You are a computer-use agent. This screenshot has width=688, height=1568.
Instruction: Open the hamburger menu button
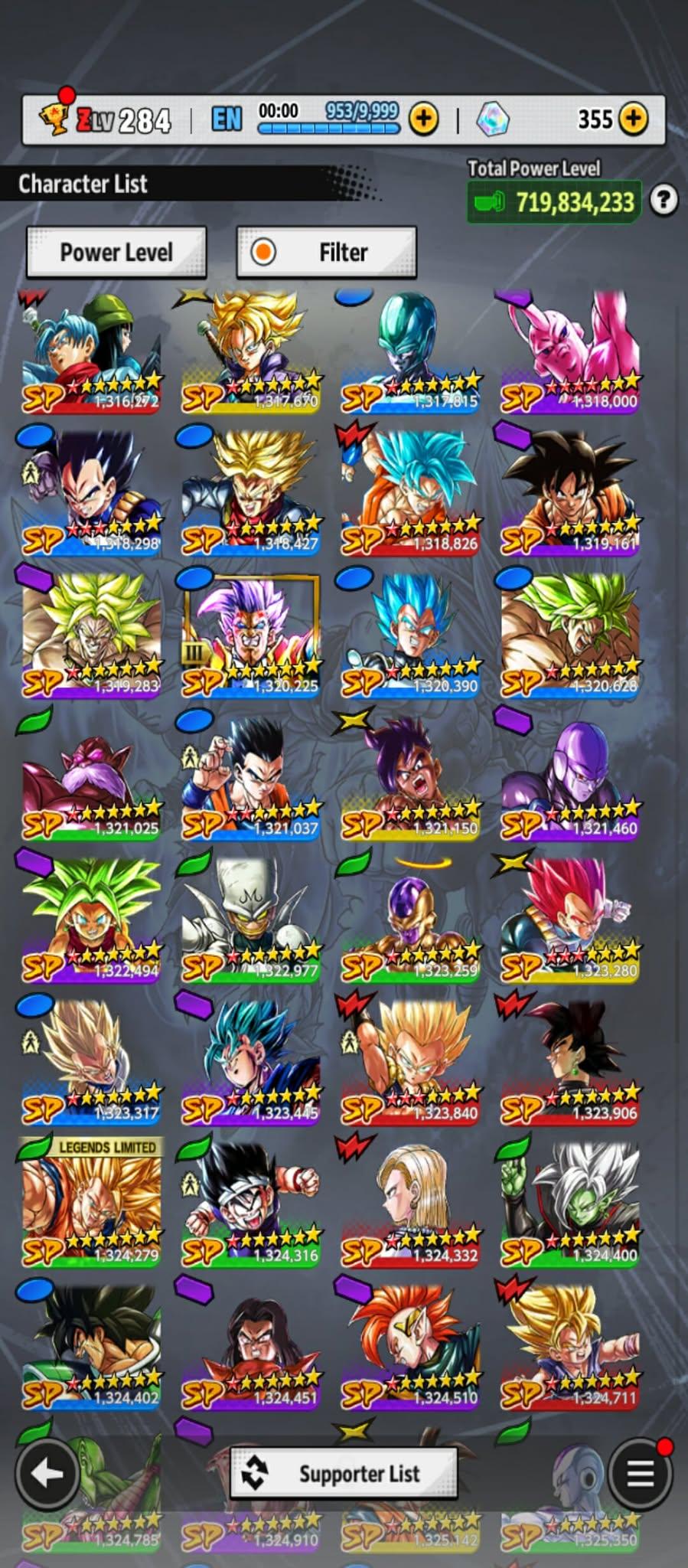(640, 1472)
